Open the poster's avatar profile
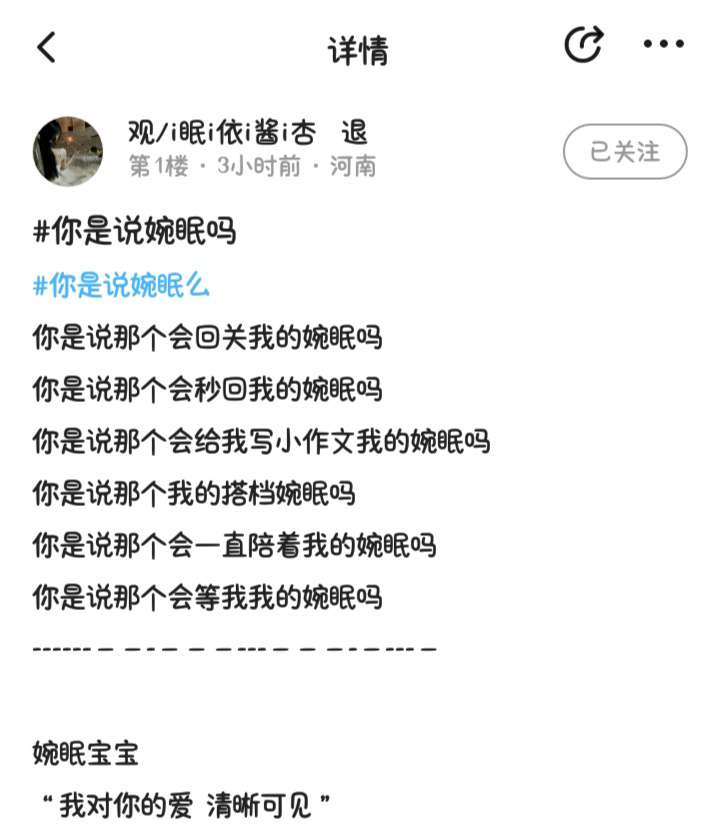712x824 pixels. click(68, 151)
